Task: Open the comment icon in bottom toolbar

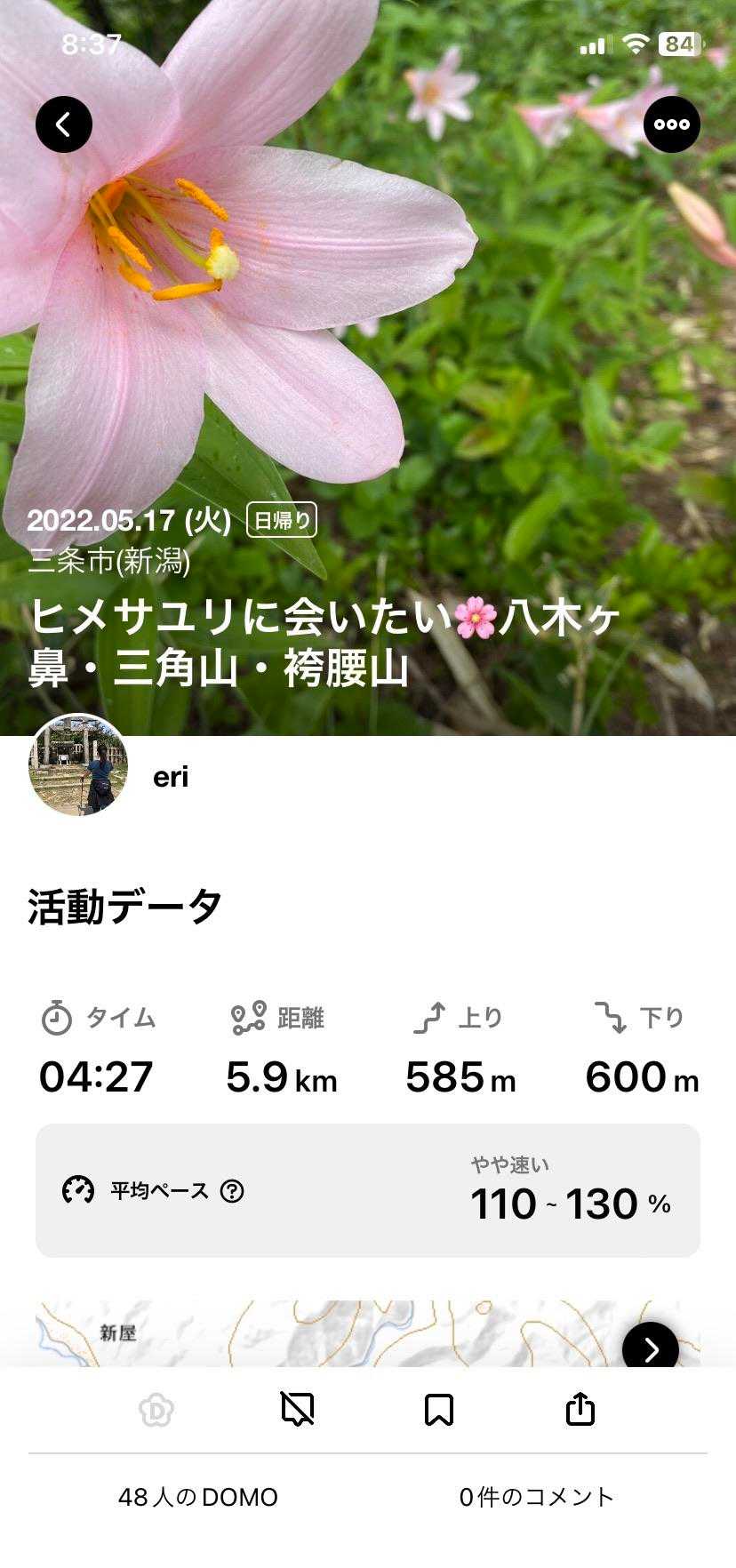Action: (298, 1410)
